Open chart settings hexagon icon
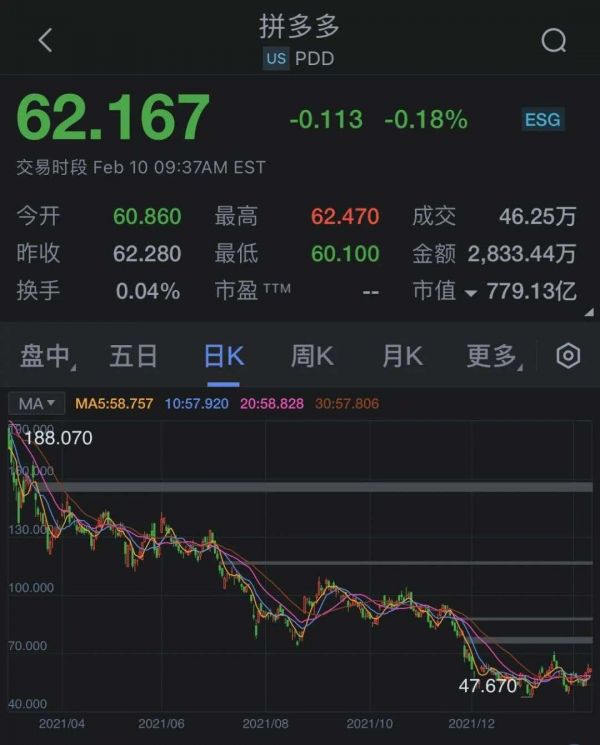 point(568,356)
